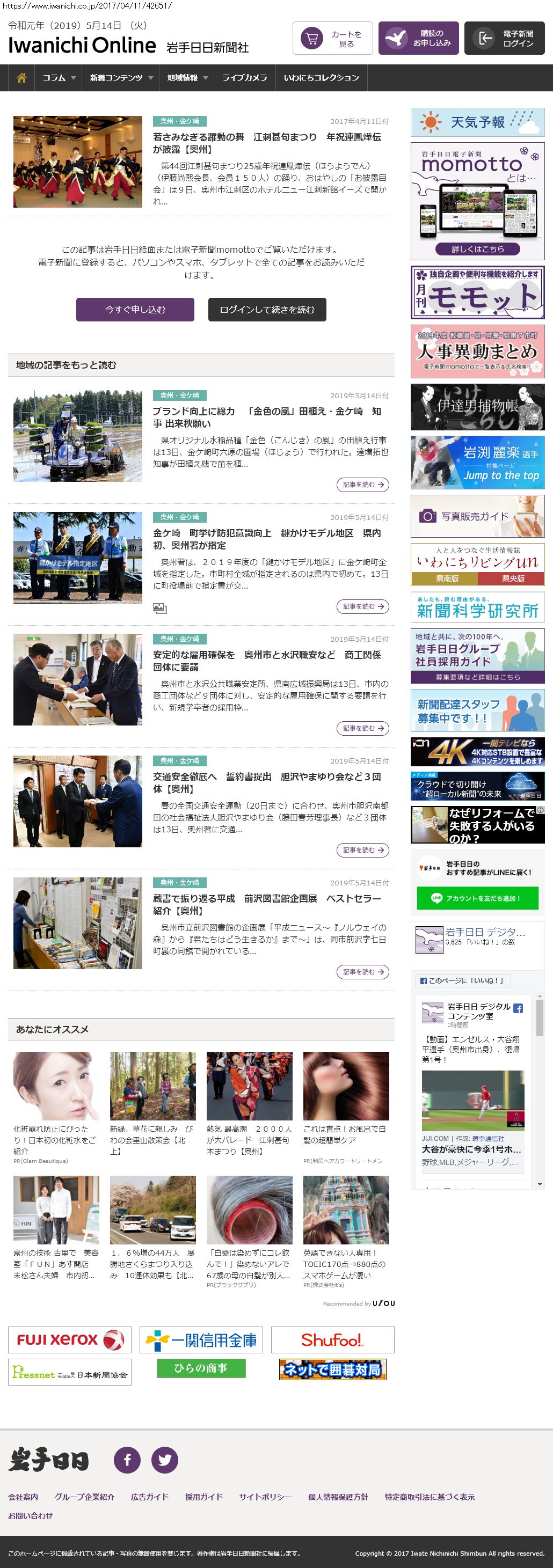This screenshot has height=1568, width=553.
Task: Open いわにちコレクション in navigation bar
Action: click(x=321, y=78)
